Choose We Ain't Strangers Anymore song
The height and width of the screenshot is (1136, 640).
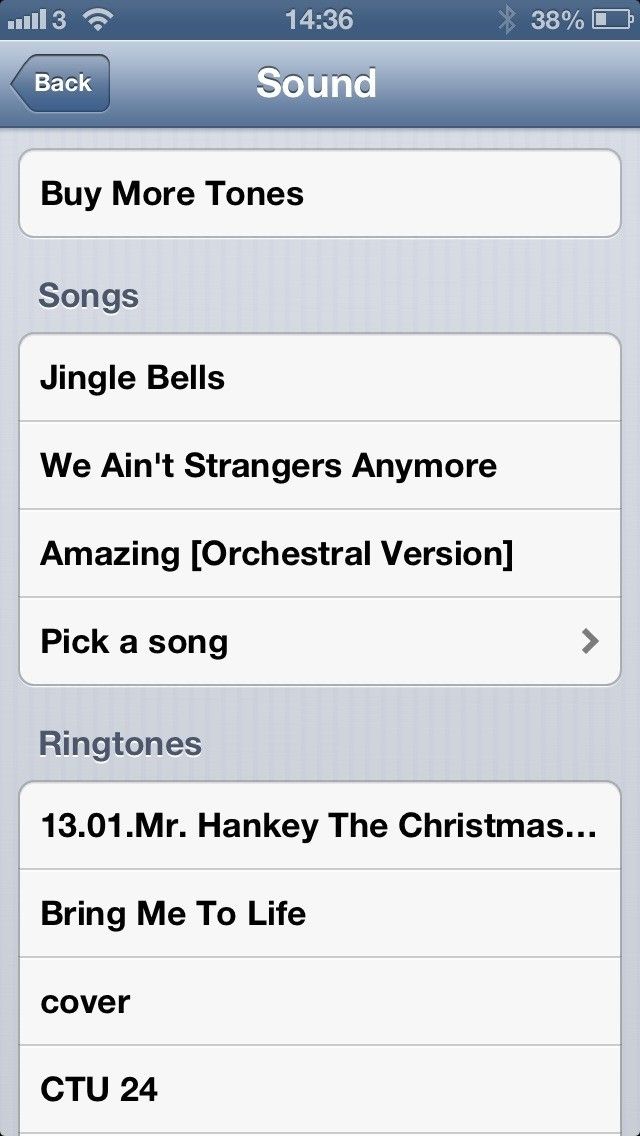[x=320, y=466]
